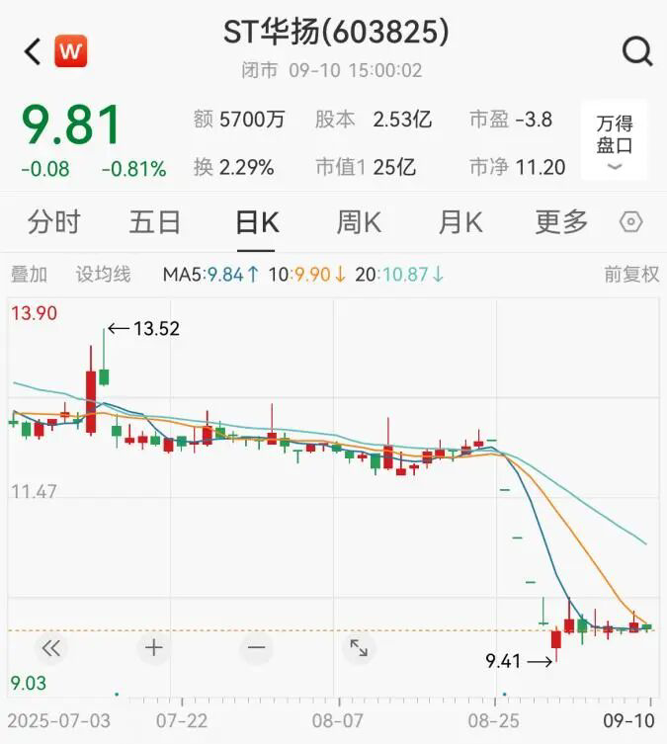Tap 叠加 to overlay another indicator
Viewport: 667px width, 744px height.
tap(29, 274)
